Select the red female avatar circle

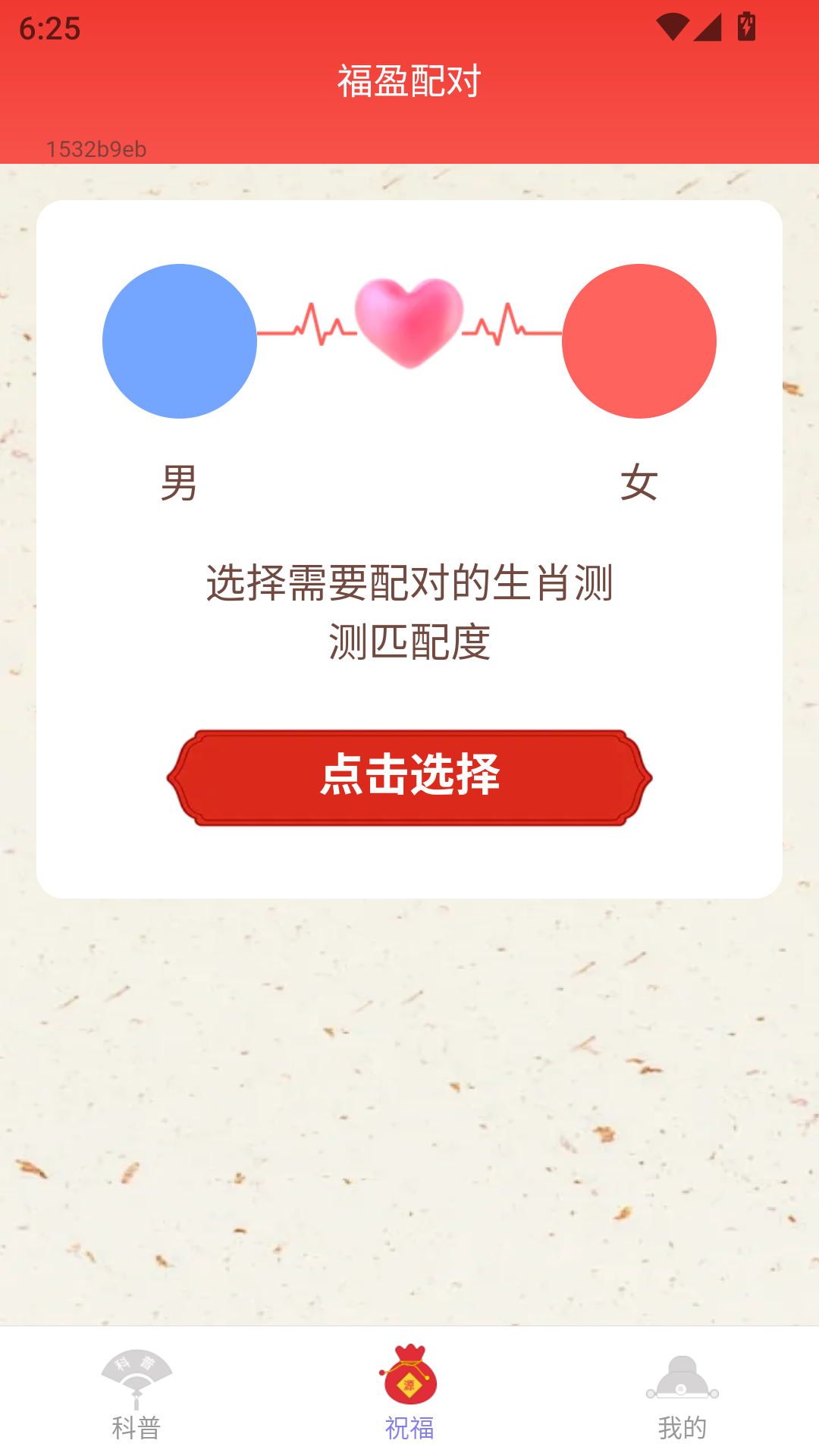(639, 341)
